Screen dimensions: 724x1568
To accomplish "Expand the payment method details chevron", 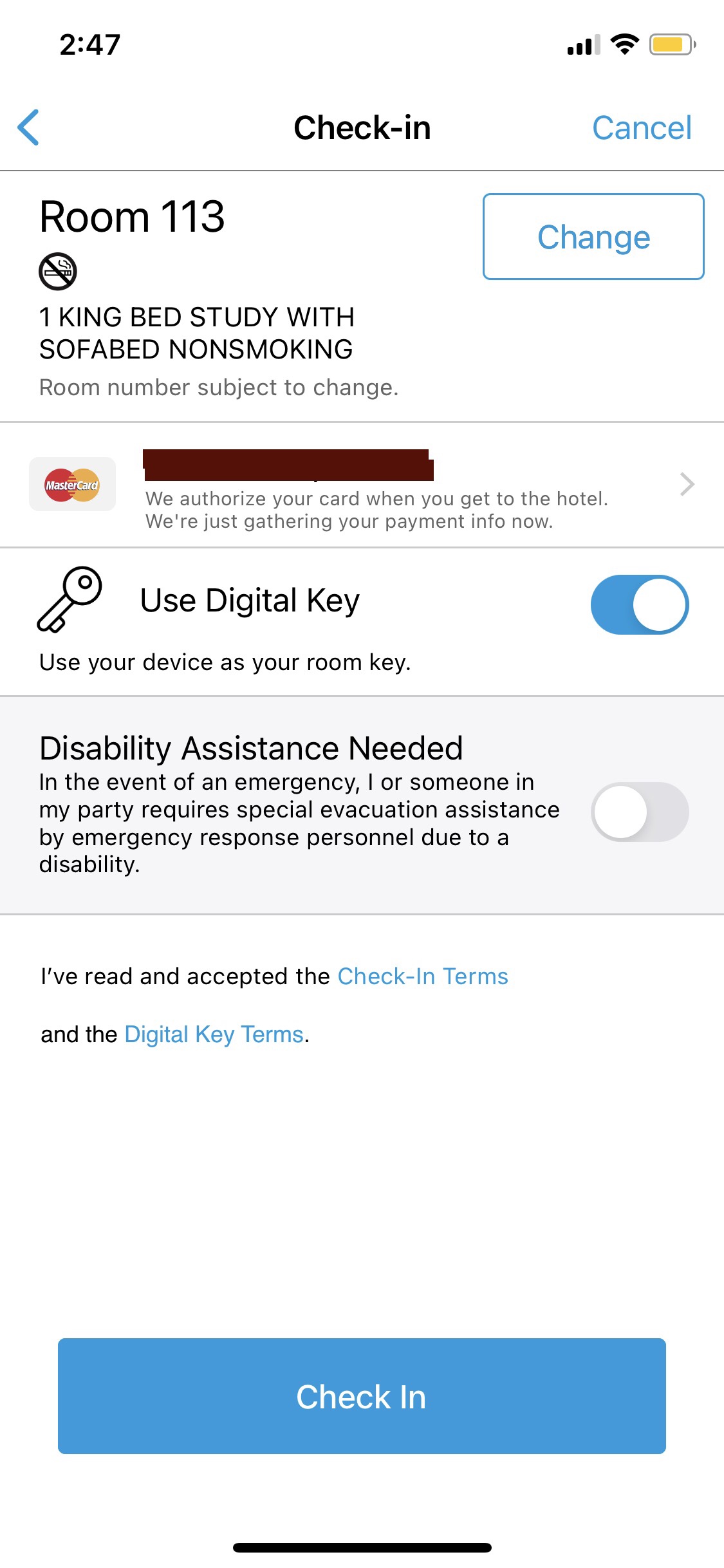I will [686, 484].
